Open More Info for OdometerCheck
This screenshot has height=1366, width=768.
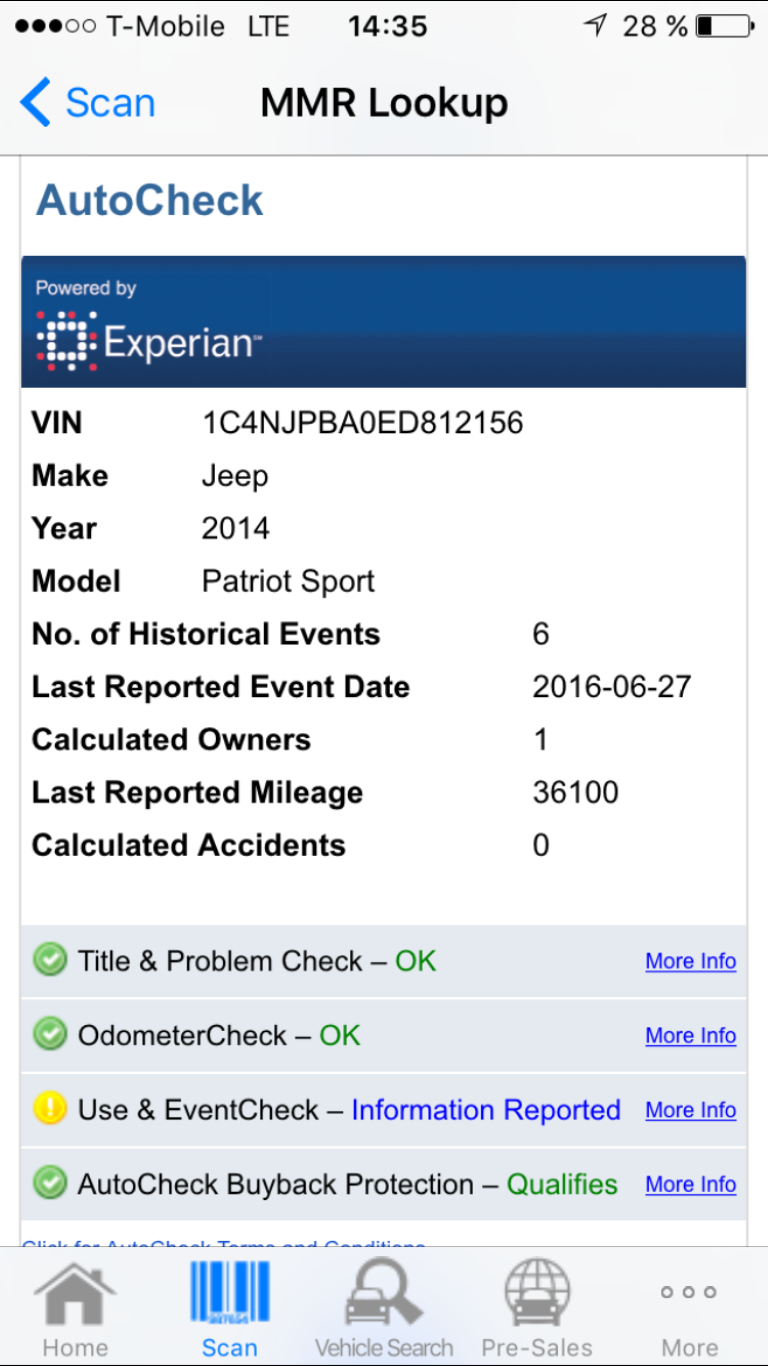(x=690, y=1035)
